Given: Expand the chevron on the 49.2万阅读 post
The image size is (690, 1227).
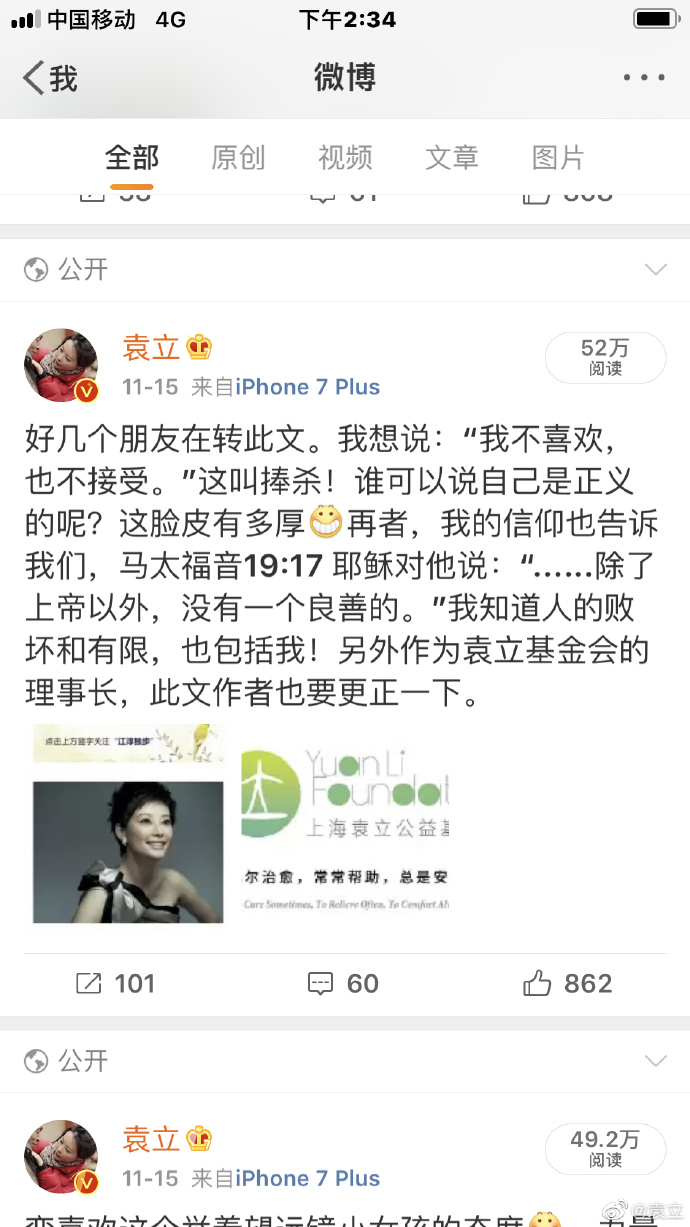Looking at the screenshot, I should (x=656, y=1061).
